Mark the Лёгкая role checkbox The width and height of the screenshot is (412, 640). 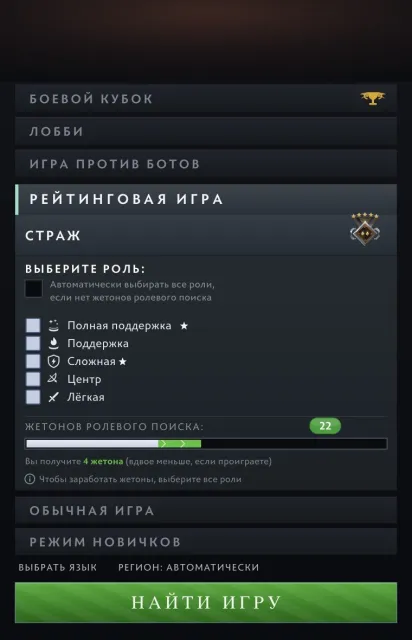coord(33,397)
